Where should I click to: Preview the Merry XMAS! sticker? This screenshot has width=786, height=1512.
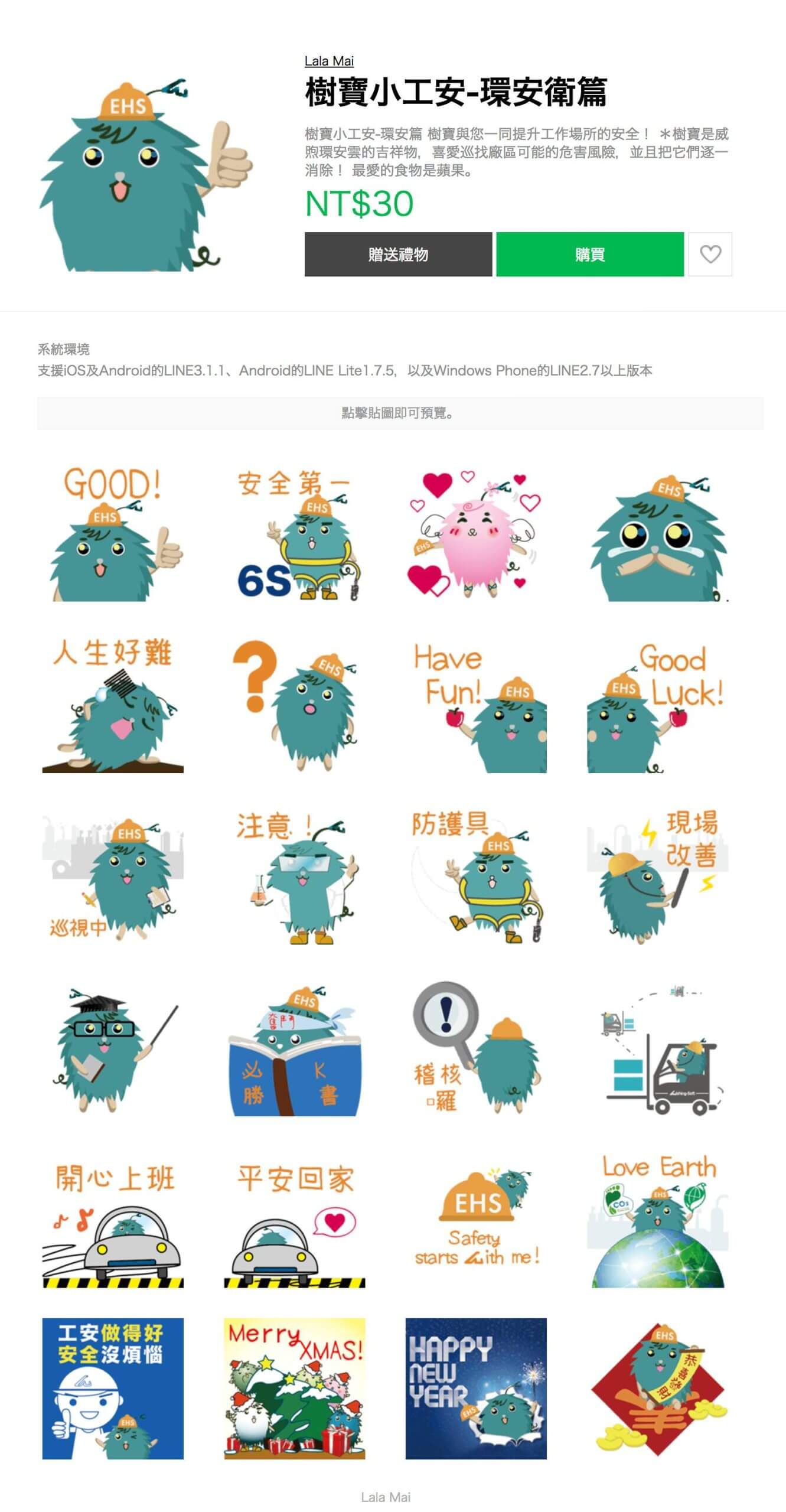294,1388
